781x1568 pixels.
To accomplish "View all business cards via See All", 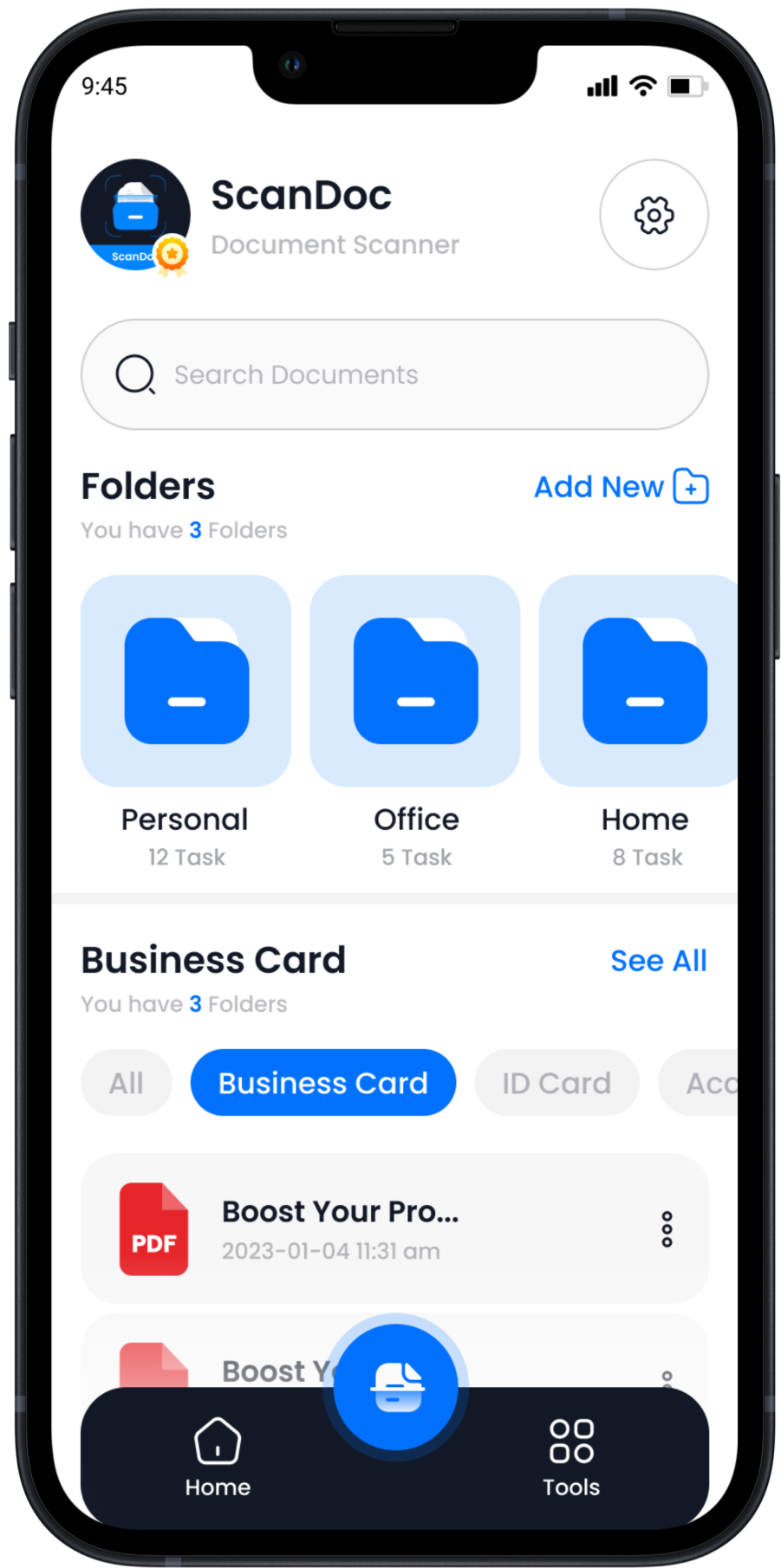I will [x=658, y=961].
